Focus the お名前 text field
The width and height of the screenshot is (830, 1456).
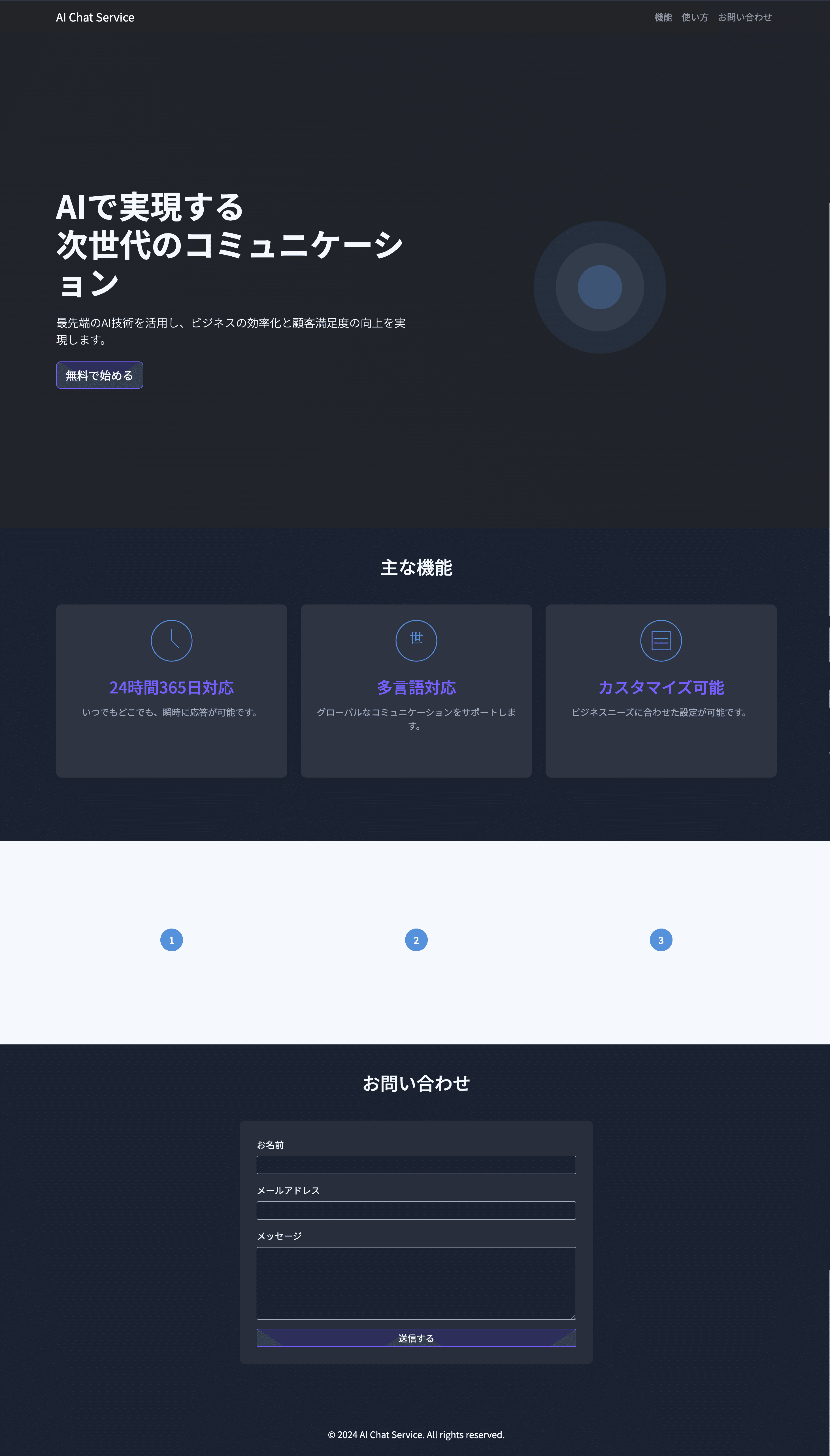point(416,1165)
